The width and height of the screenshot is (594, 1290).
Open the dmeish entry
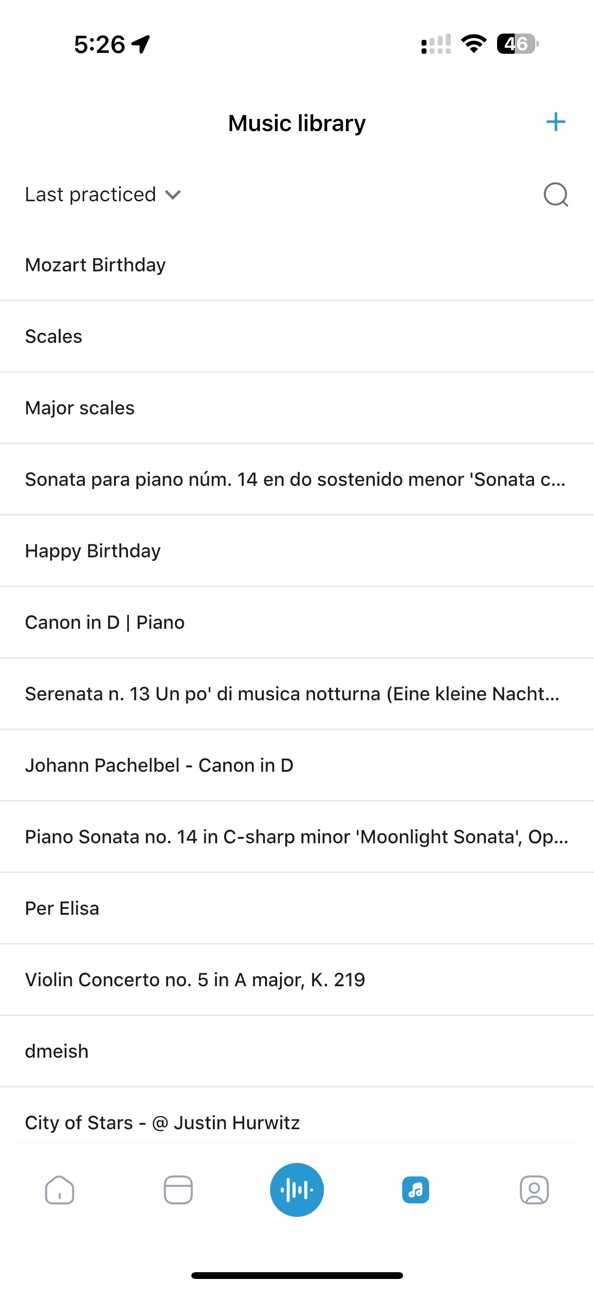pos(297,1051)
